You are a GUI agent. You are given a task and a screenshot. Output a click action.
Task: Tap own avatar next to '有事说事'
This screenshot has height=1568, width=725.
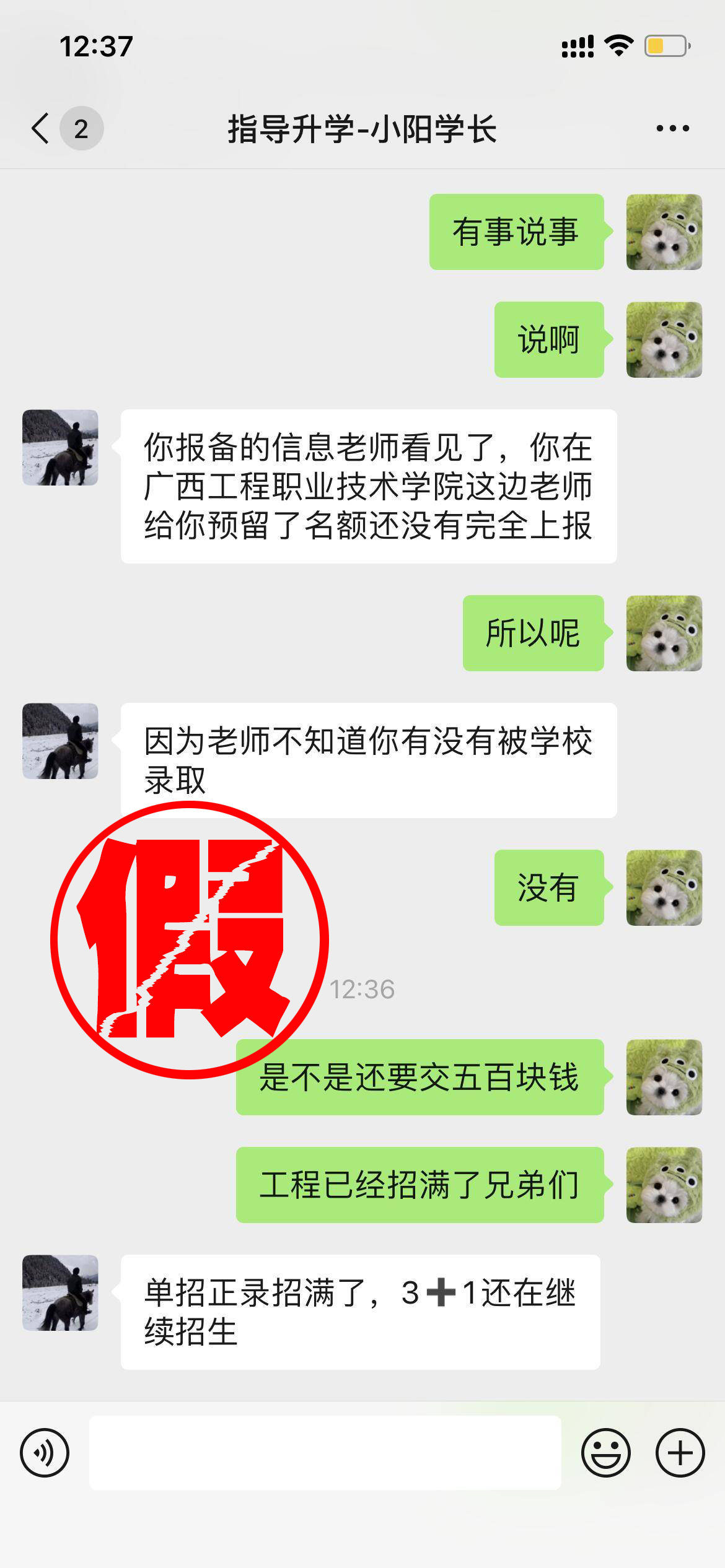pyautogui.click(x=664, y=232)
